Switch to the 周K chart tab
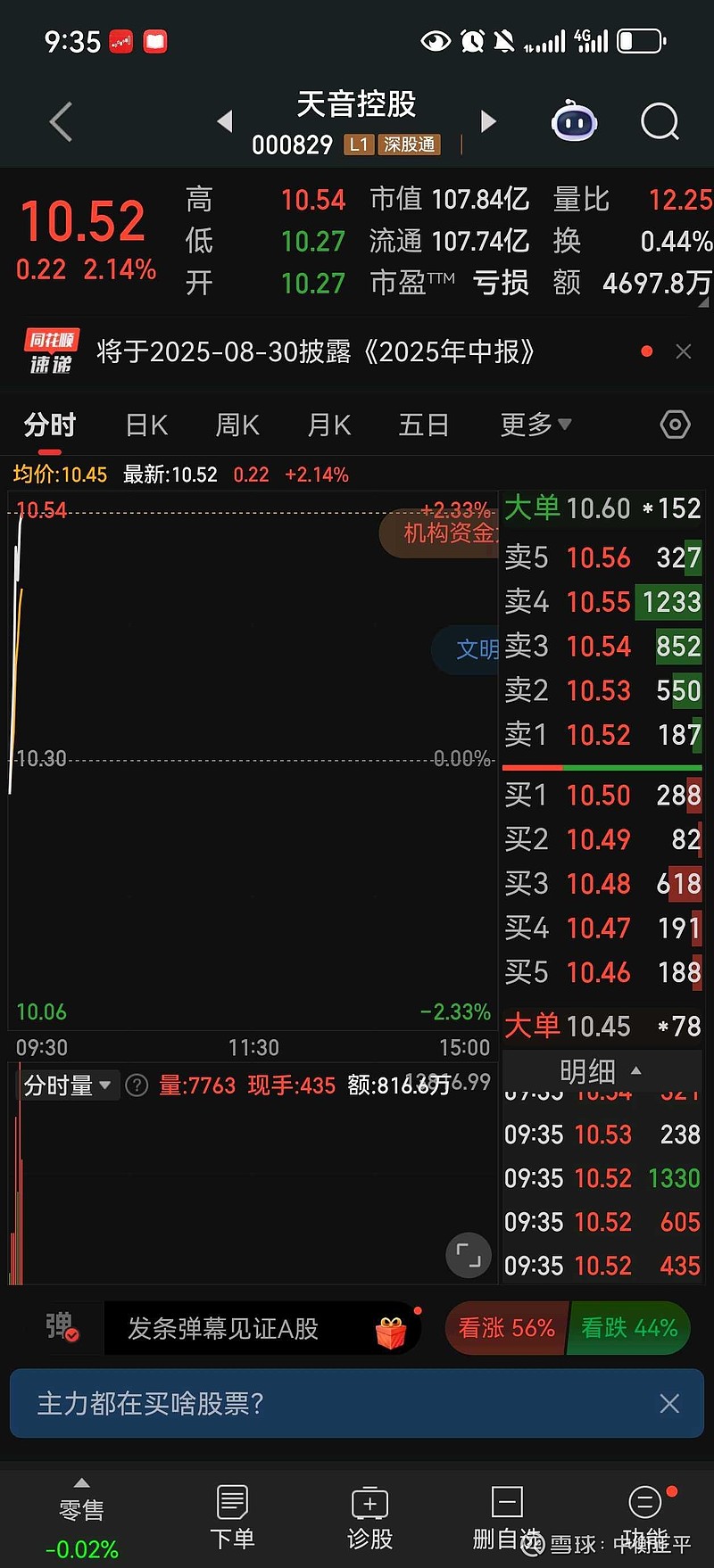714x1568 pixels. click(237, 425)
